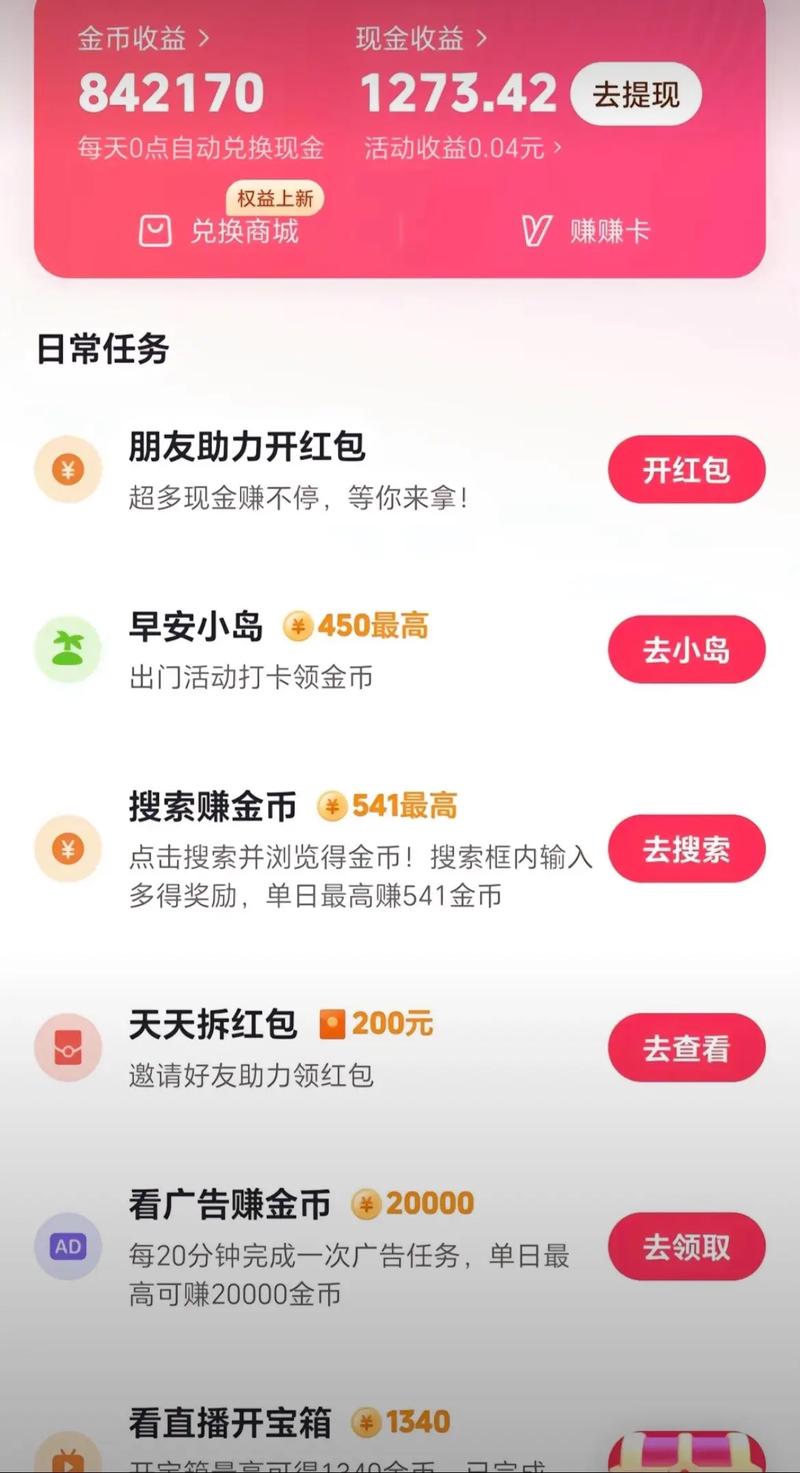Image resolution: width=800 pixels, height=1473 pixels.
Task: Click the 去提现 withdraw button
Action: [637, 94]
